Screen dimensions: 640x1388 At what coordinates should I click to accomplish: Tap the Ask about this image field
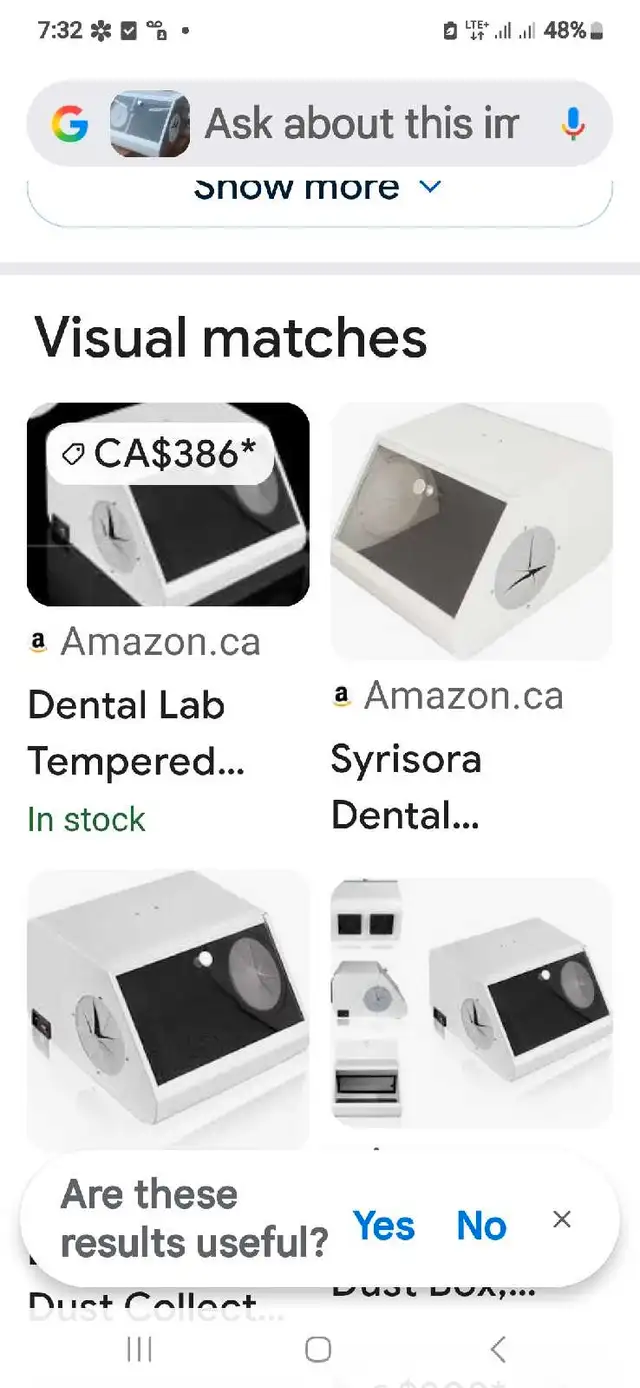coord(362,124)
